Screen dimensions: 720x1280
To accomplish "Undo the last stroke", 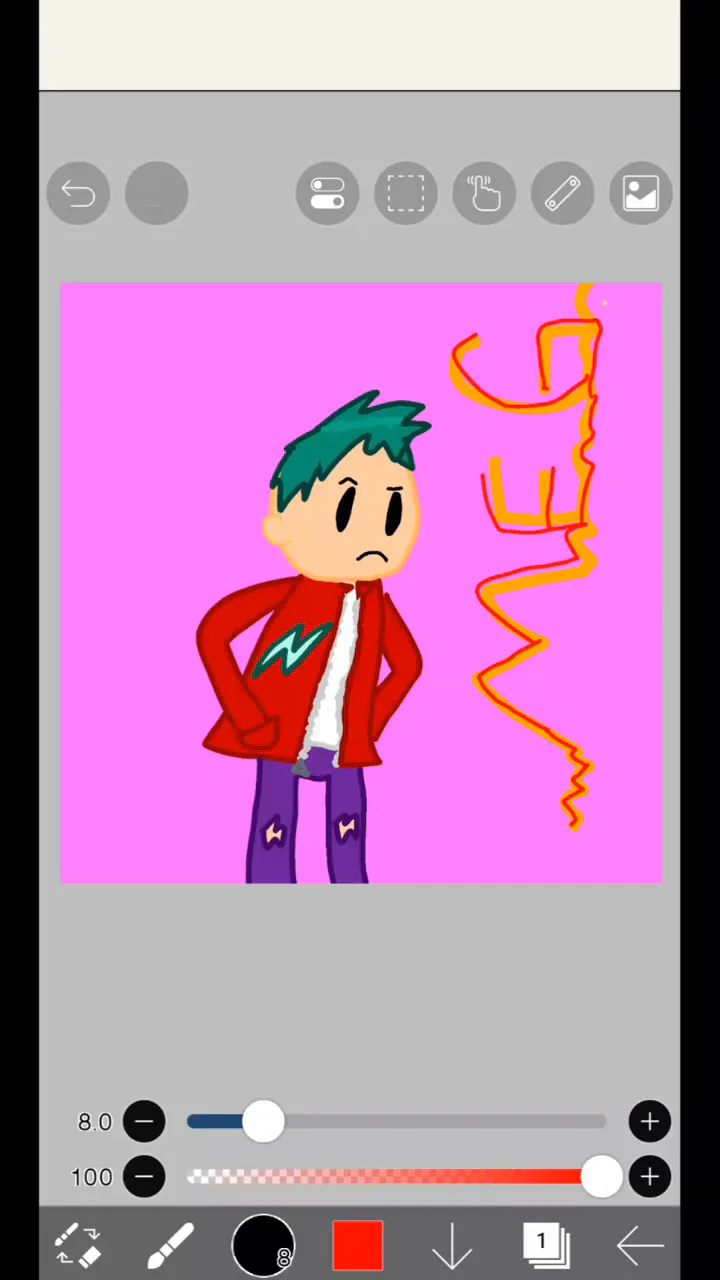I will (78, 193).
